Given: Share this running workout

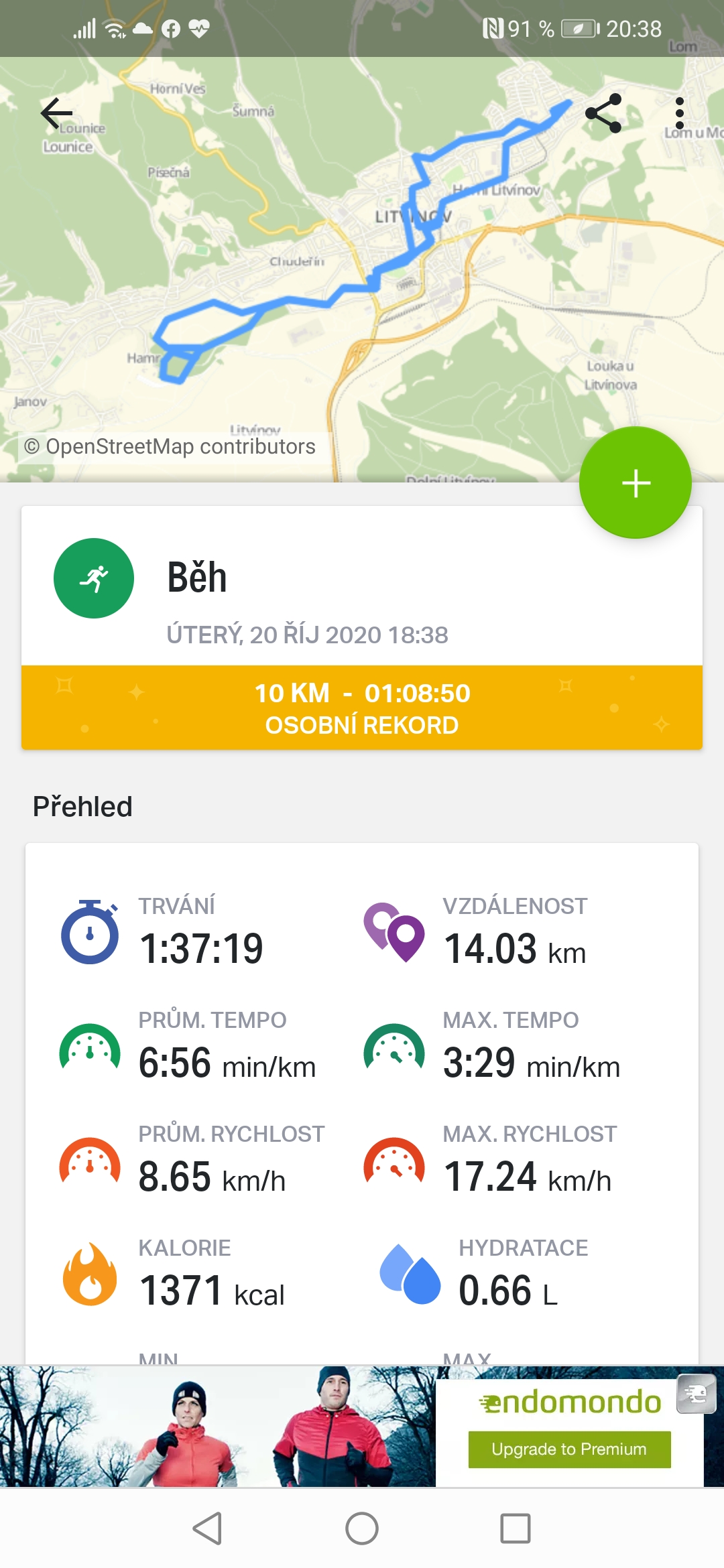Looking at the screenshot, I should pos(603,113).
